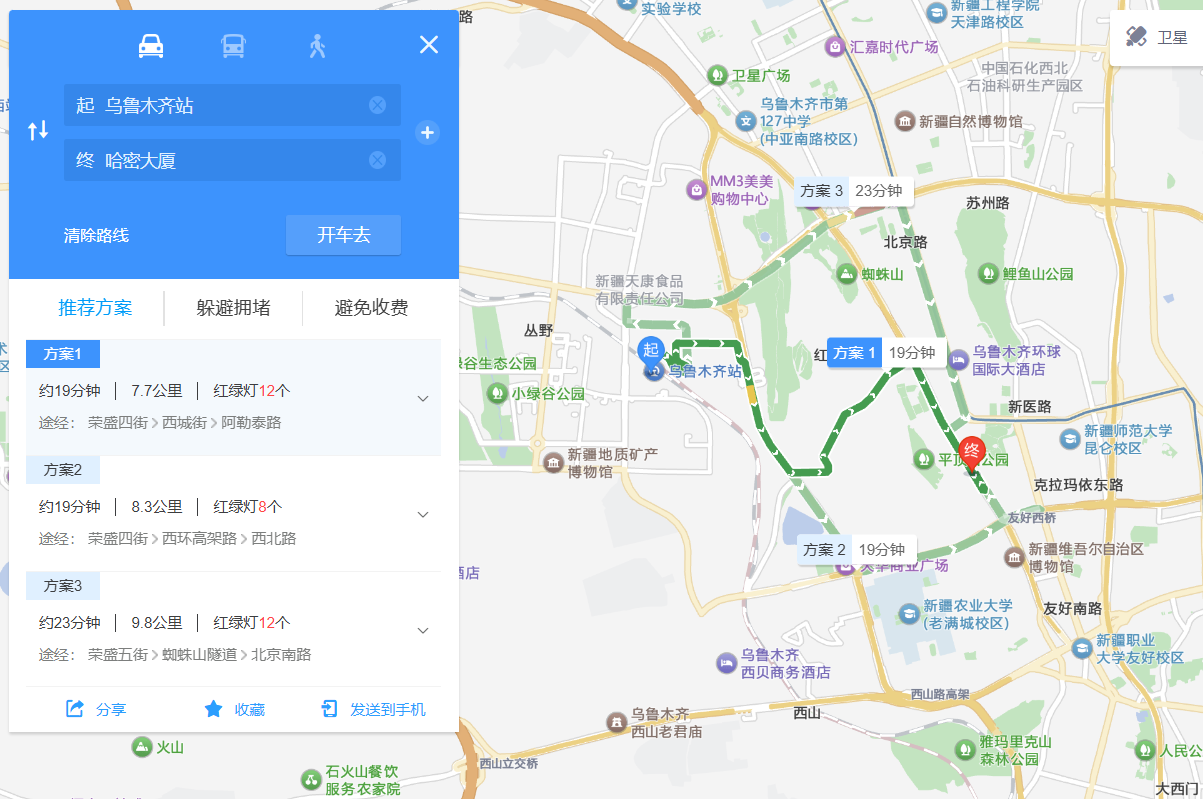
Task: Tap 清除路线 to clear the route
Action: point(96,236)
